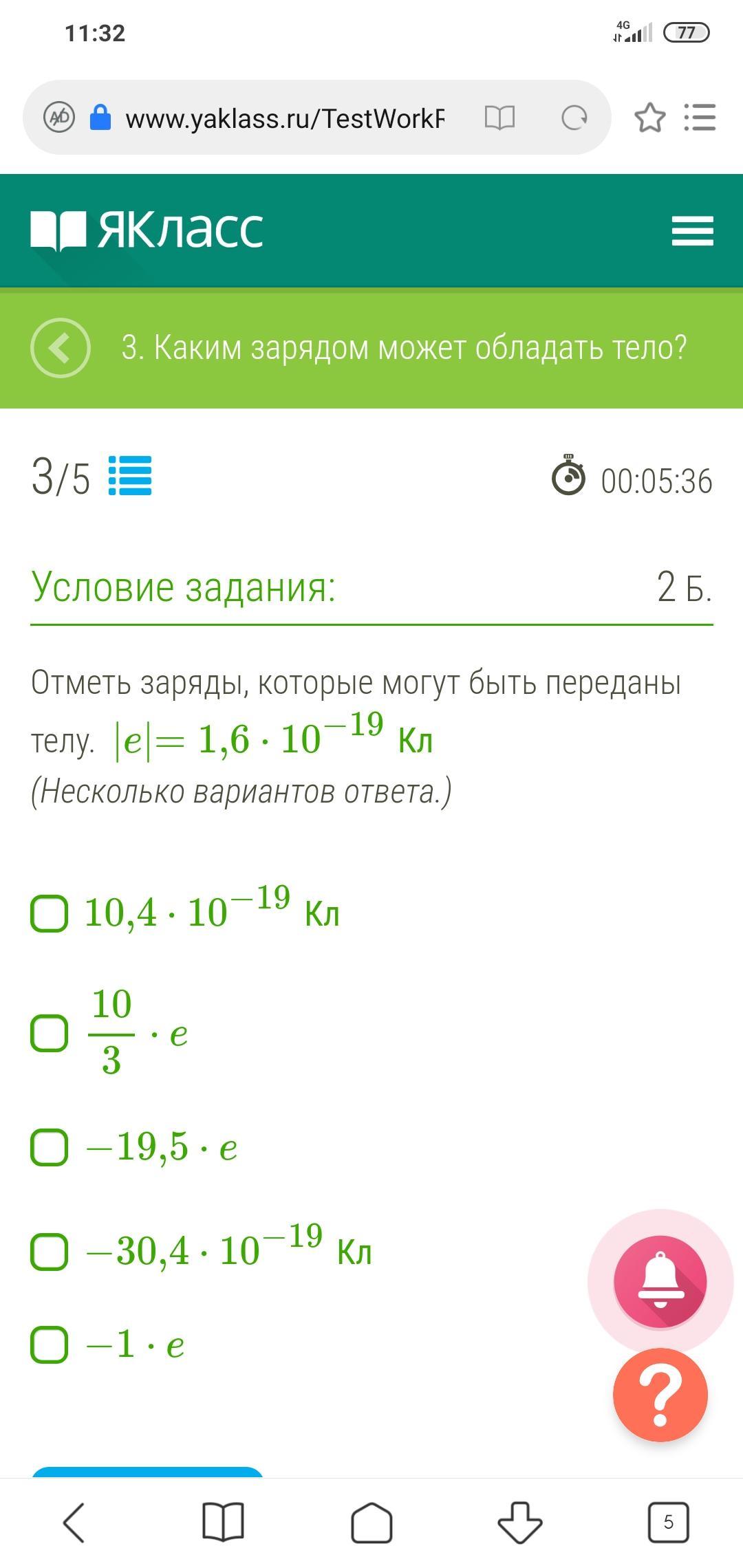Open help via question mark button

click(660, 1395)
